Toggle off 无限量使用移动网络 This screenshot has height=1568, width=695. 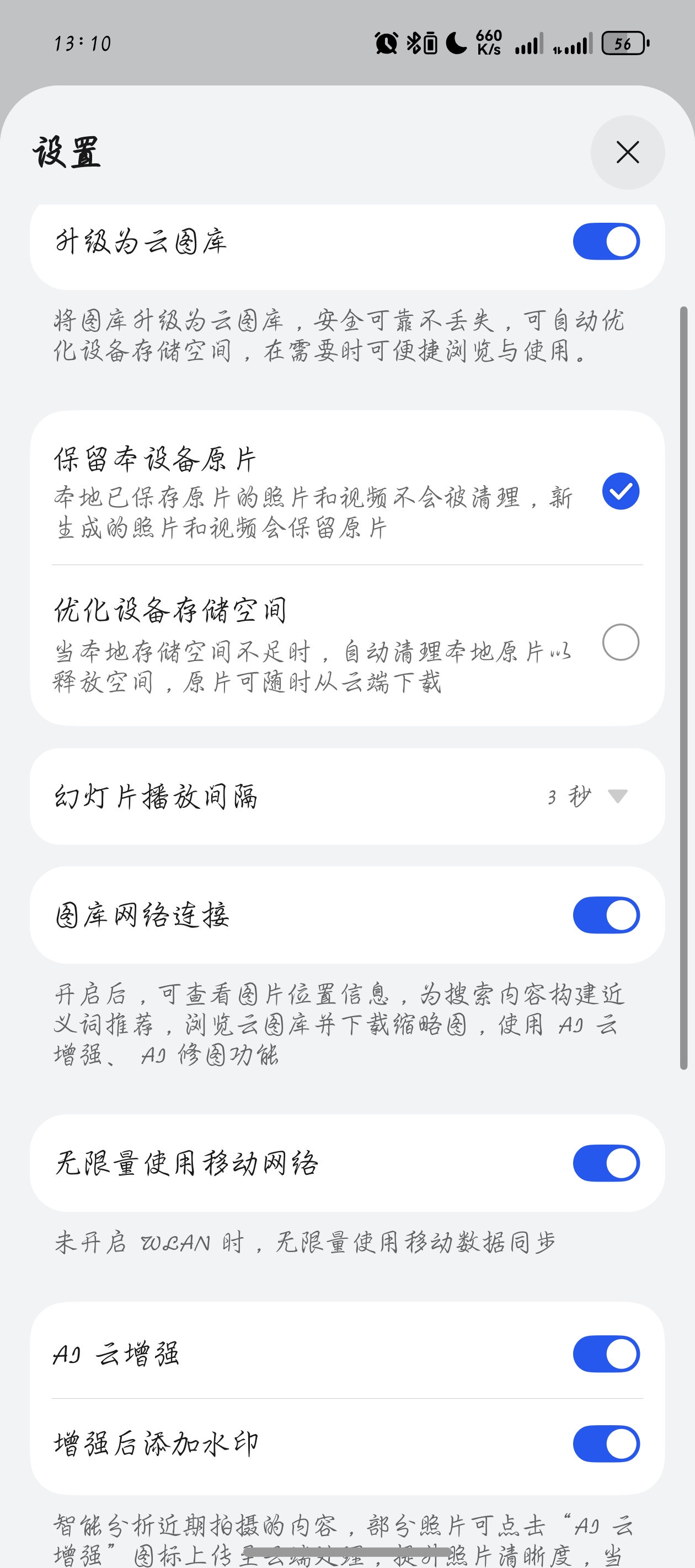click(606, 1163)
